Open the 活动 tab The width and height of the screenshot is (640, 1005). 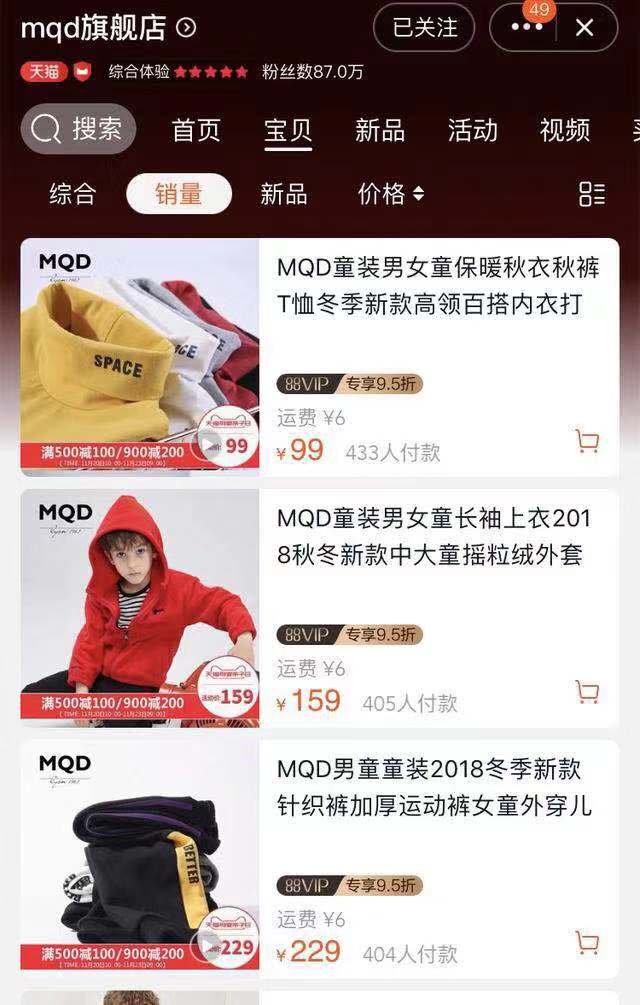[472, 130]
